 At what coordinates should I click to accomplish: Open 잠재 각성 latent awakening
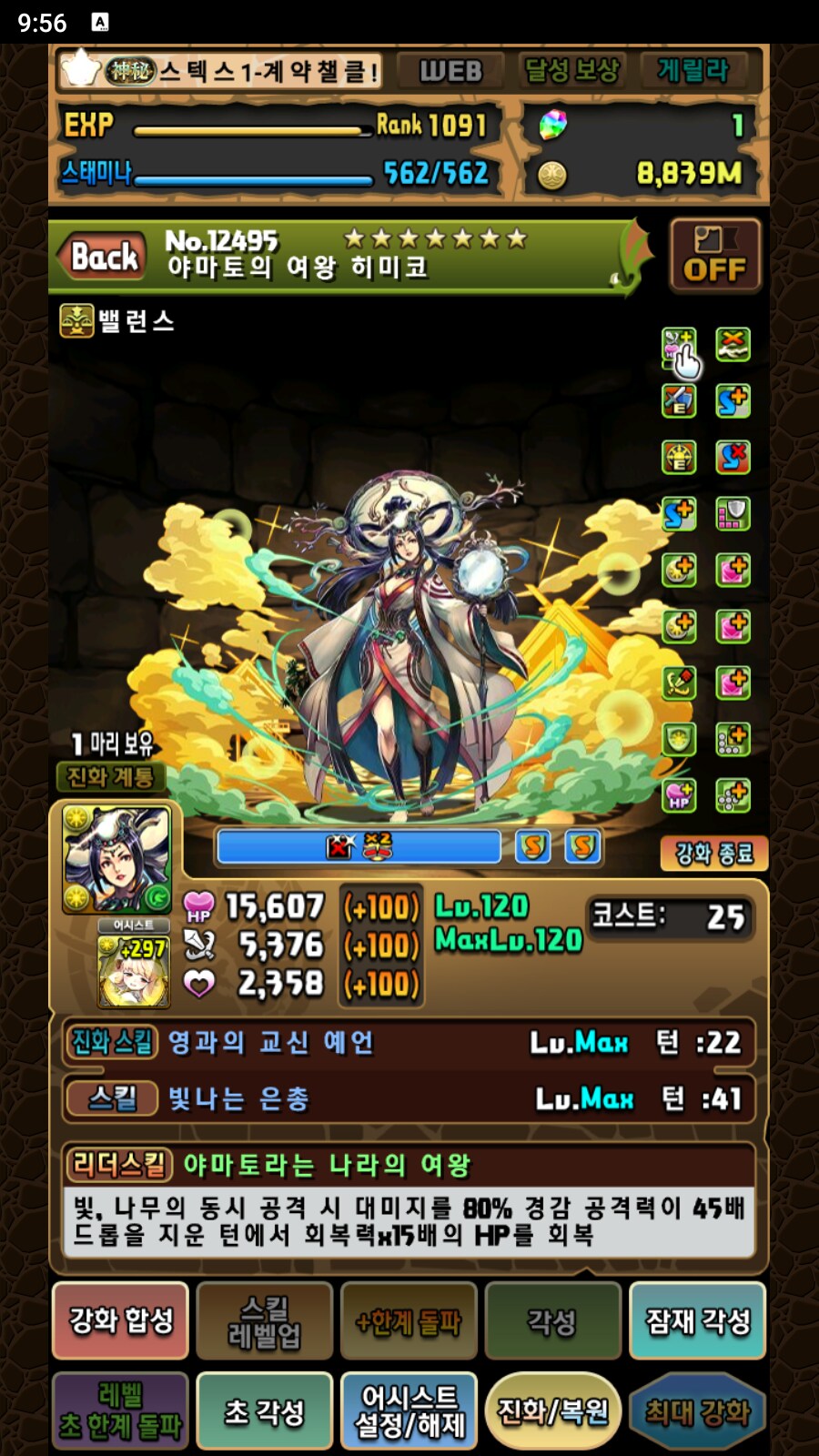pos(697,1320)
